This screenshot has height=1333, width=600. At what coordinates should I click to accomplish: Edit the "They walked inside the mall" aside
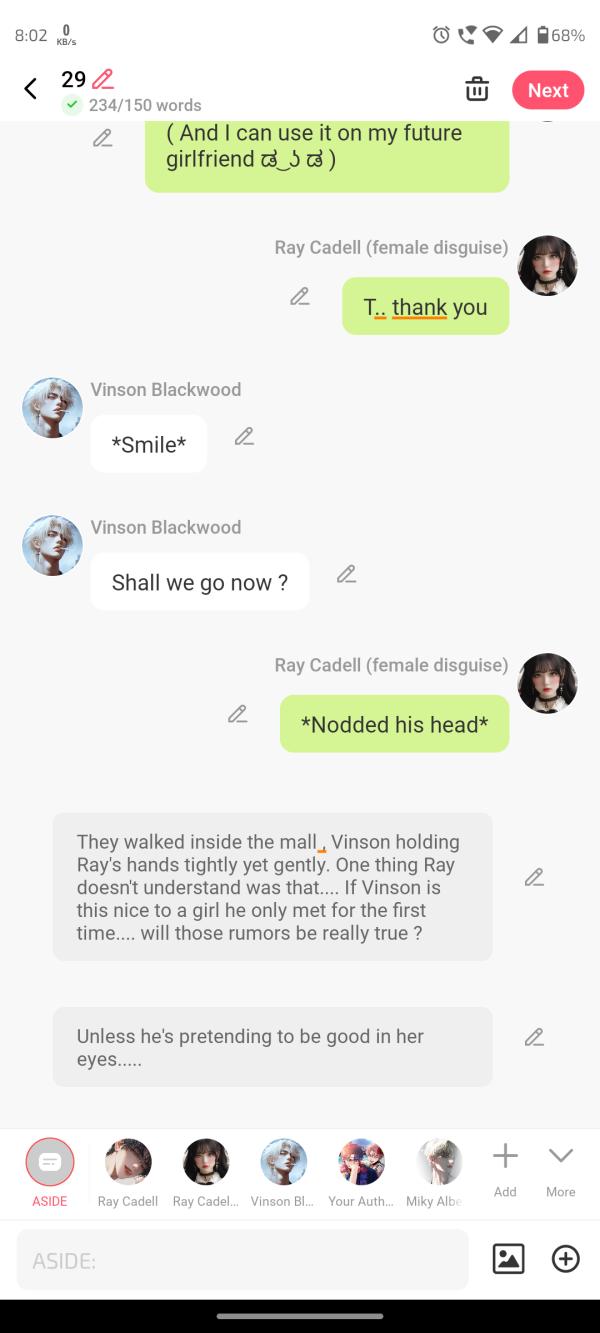pyautogui.click(x=534, y=877)
